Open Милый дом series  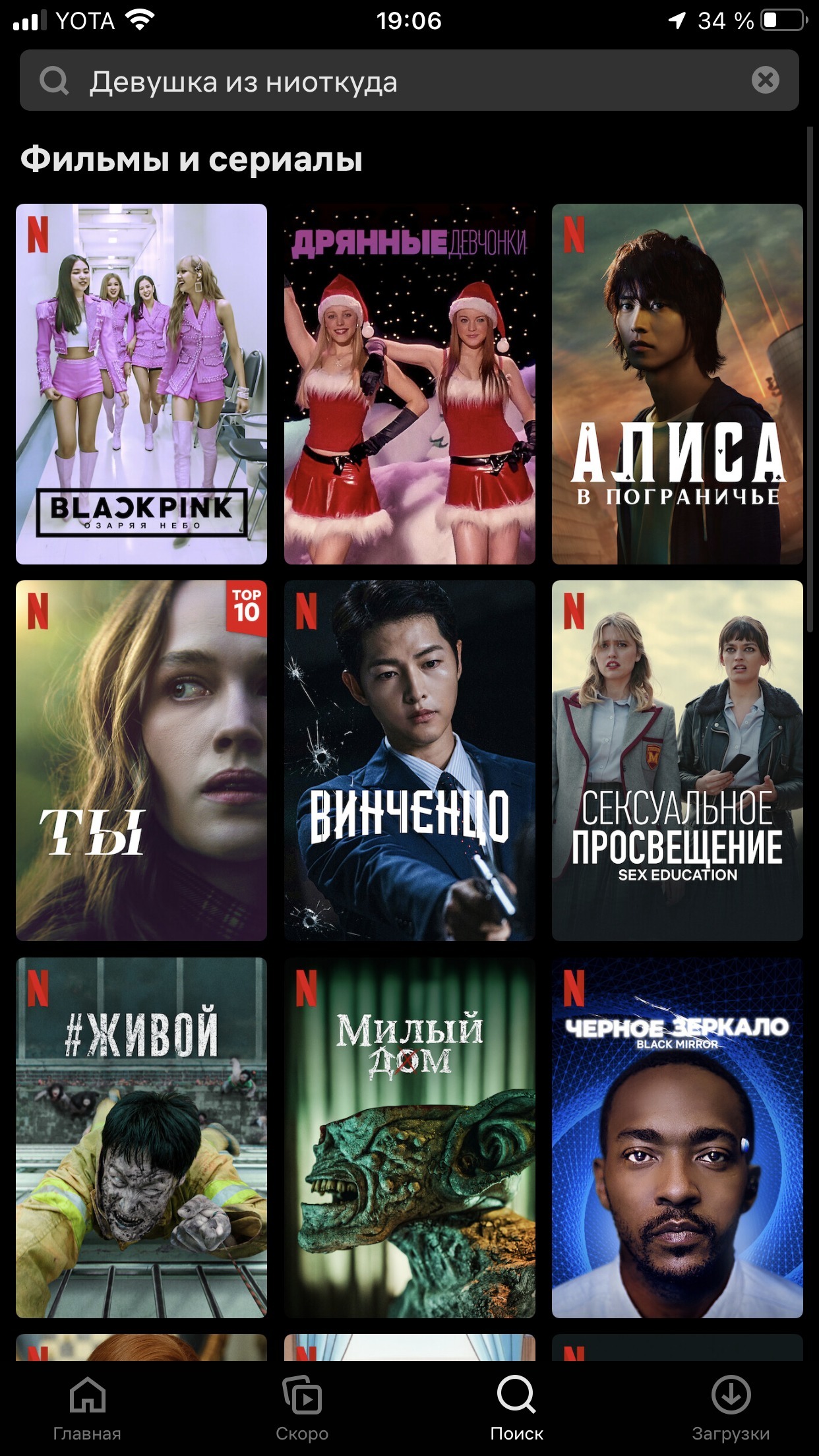[x=409, y=1137]
